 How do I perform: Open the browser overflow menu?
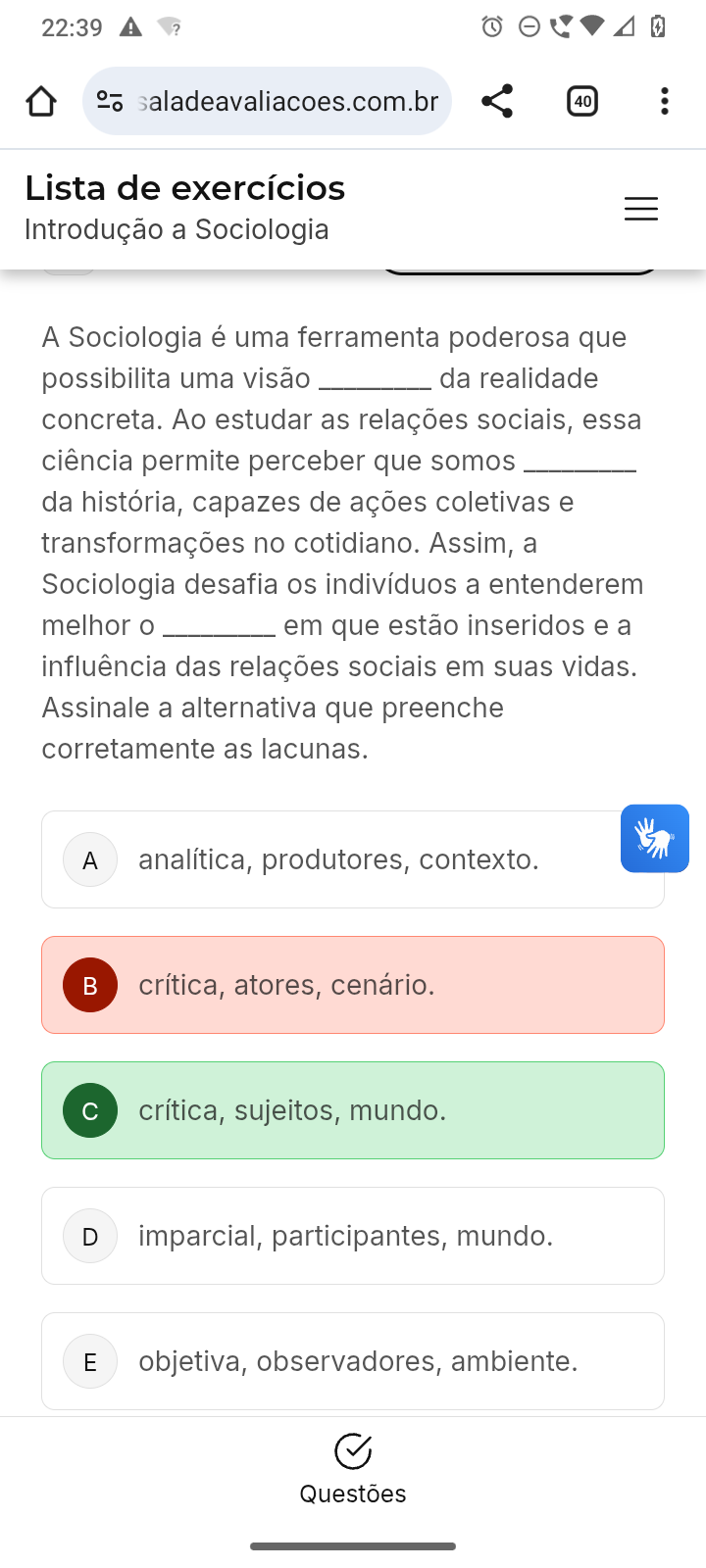pos(665,101)
